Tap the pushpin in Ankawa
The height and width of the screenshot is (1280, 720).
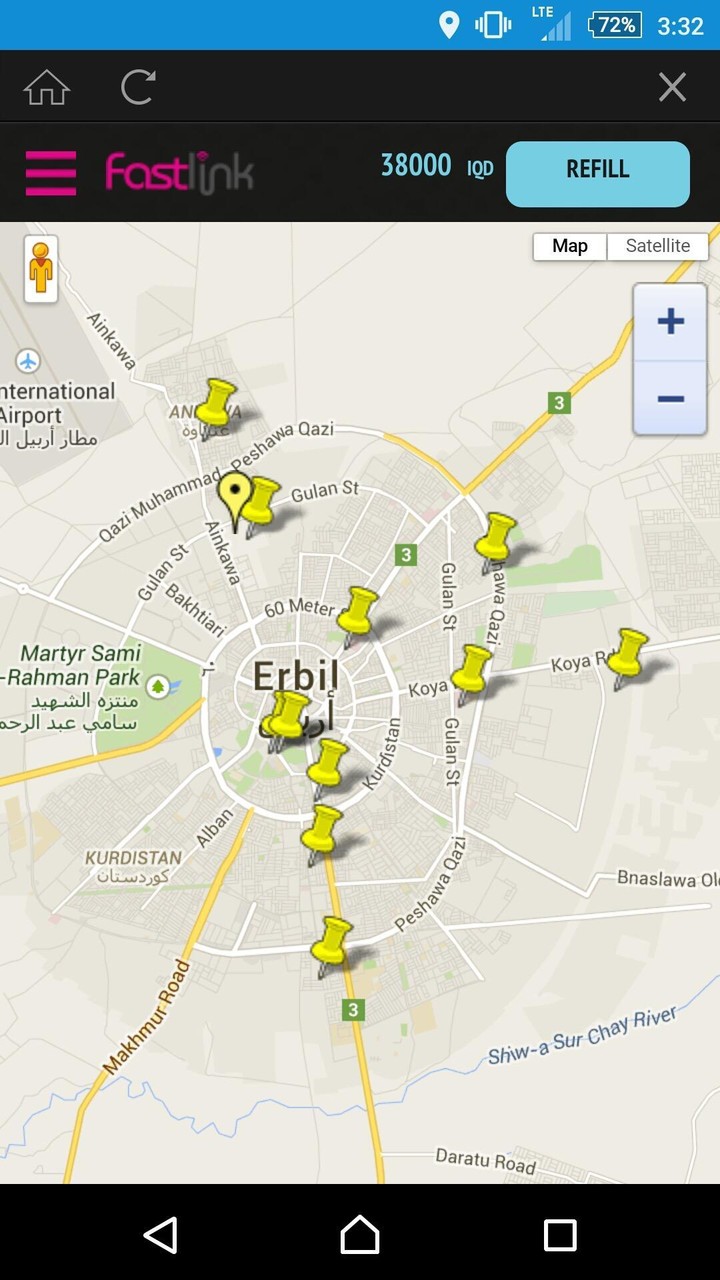tap(215, 404)
